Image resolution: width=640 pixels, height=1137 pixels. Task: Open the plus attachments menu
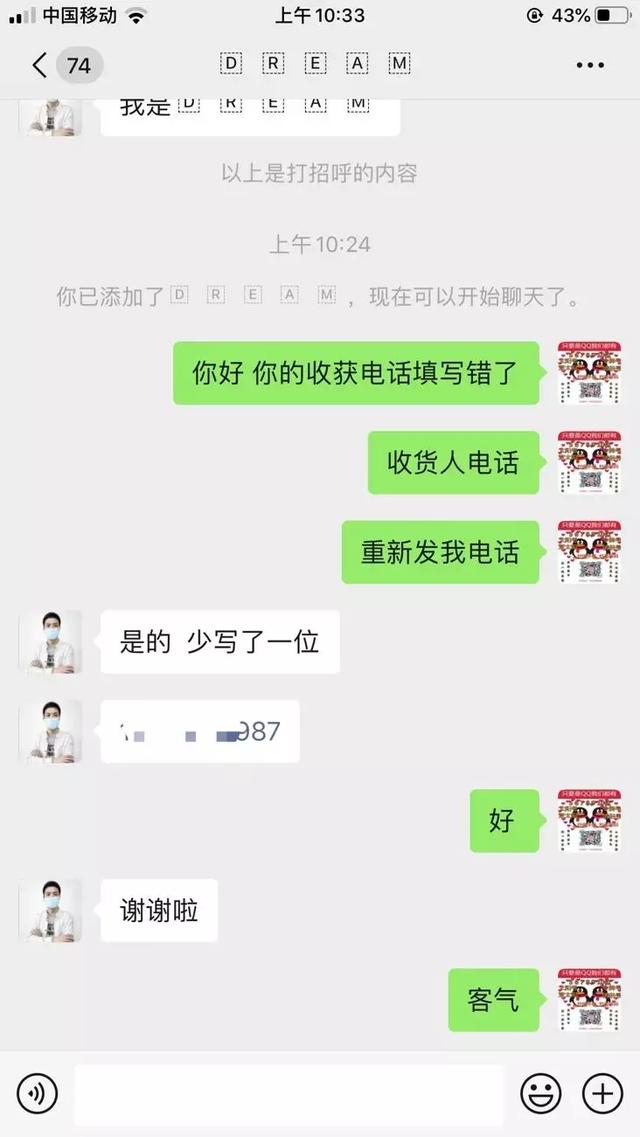pos(602,1094)
